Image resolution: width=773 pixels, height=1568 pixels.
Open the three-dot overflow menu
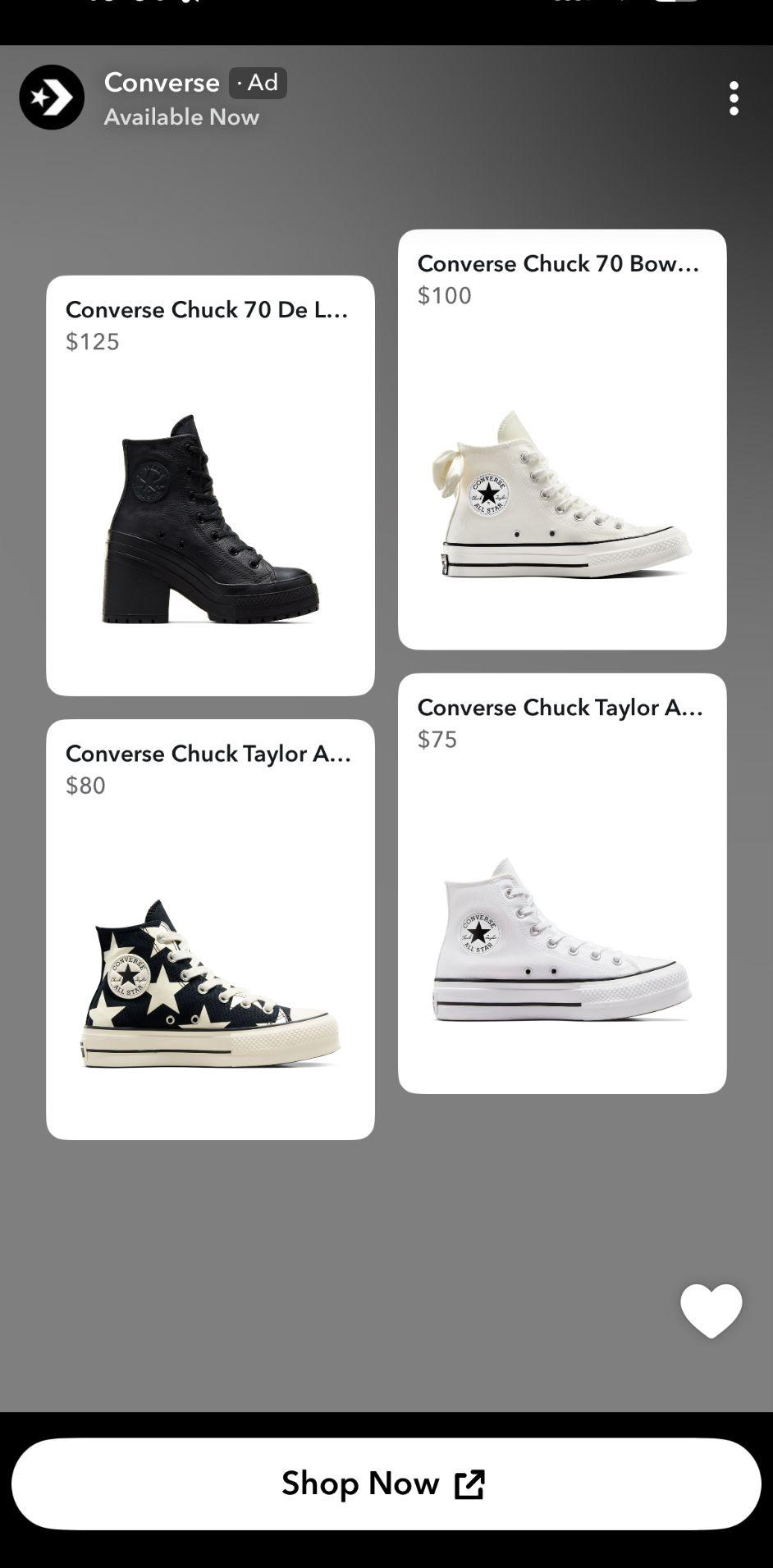click(x=734, y=98)
